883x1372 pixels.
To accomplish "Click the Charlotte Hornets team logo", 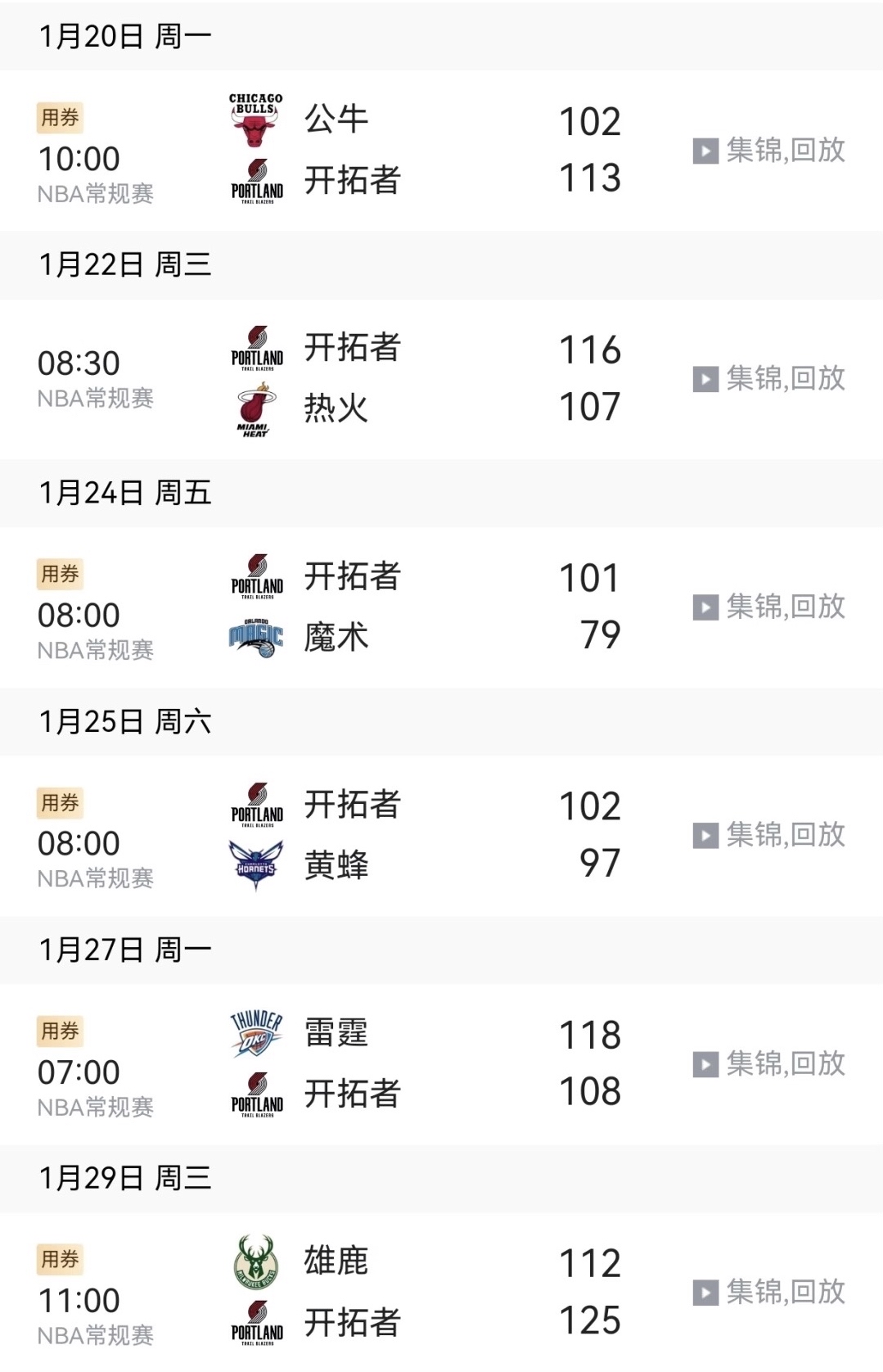I will pyautogui.click(x=256, y=864).
